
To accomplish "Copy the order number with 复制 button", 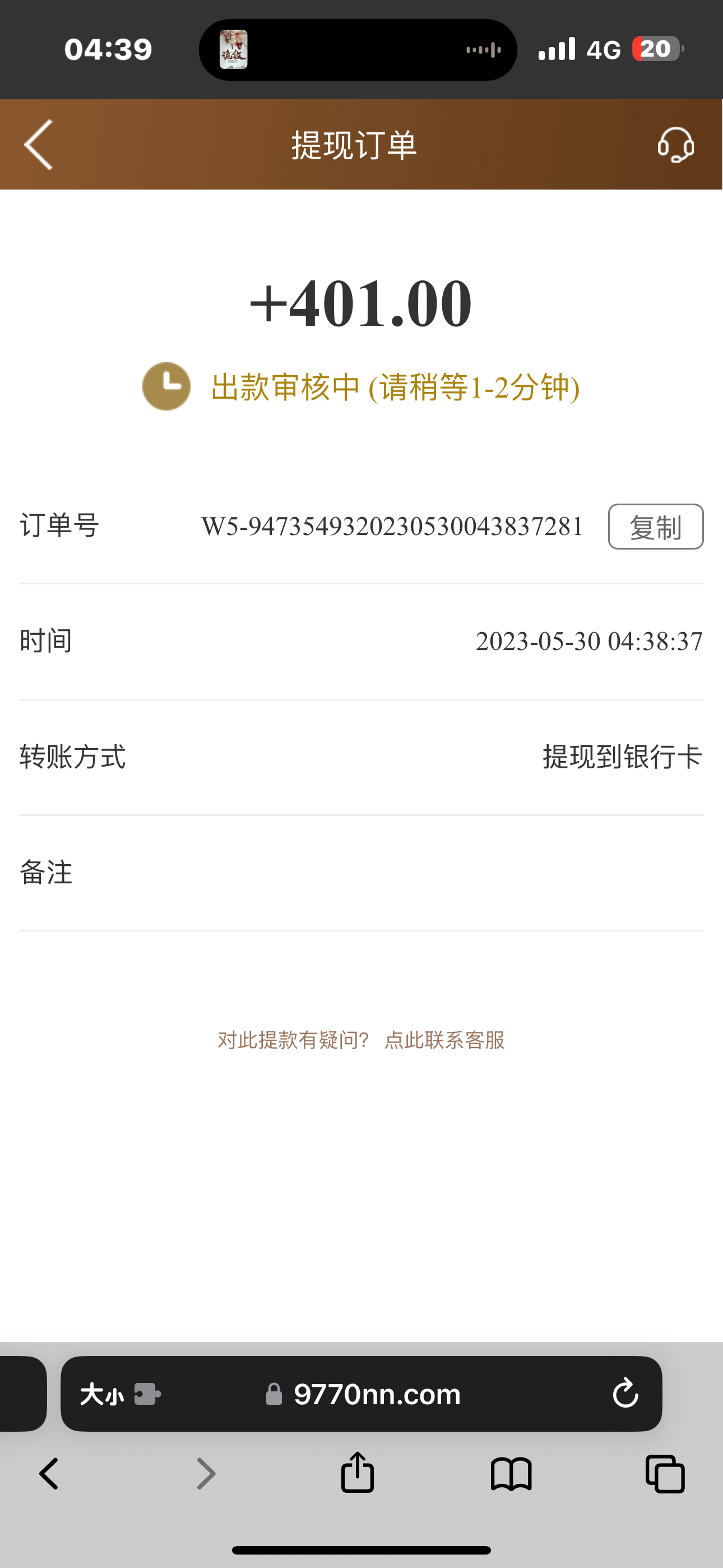I will coord(655,527).
